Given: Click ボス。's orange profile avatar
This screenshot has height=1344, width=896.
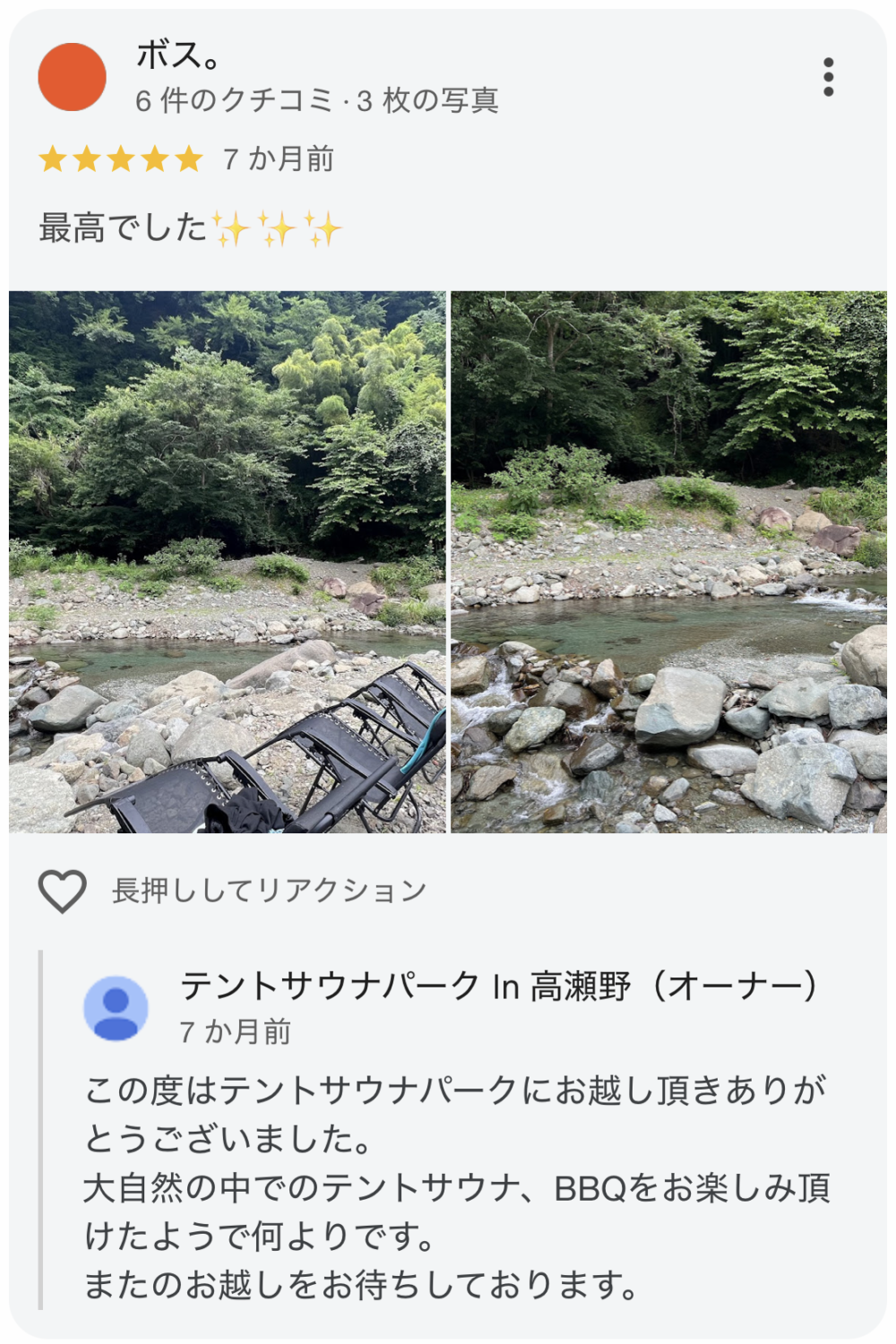Looking at the screenshot, I should (73, 76).
